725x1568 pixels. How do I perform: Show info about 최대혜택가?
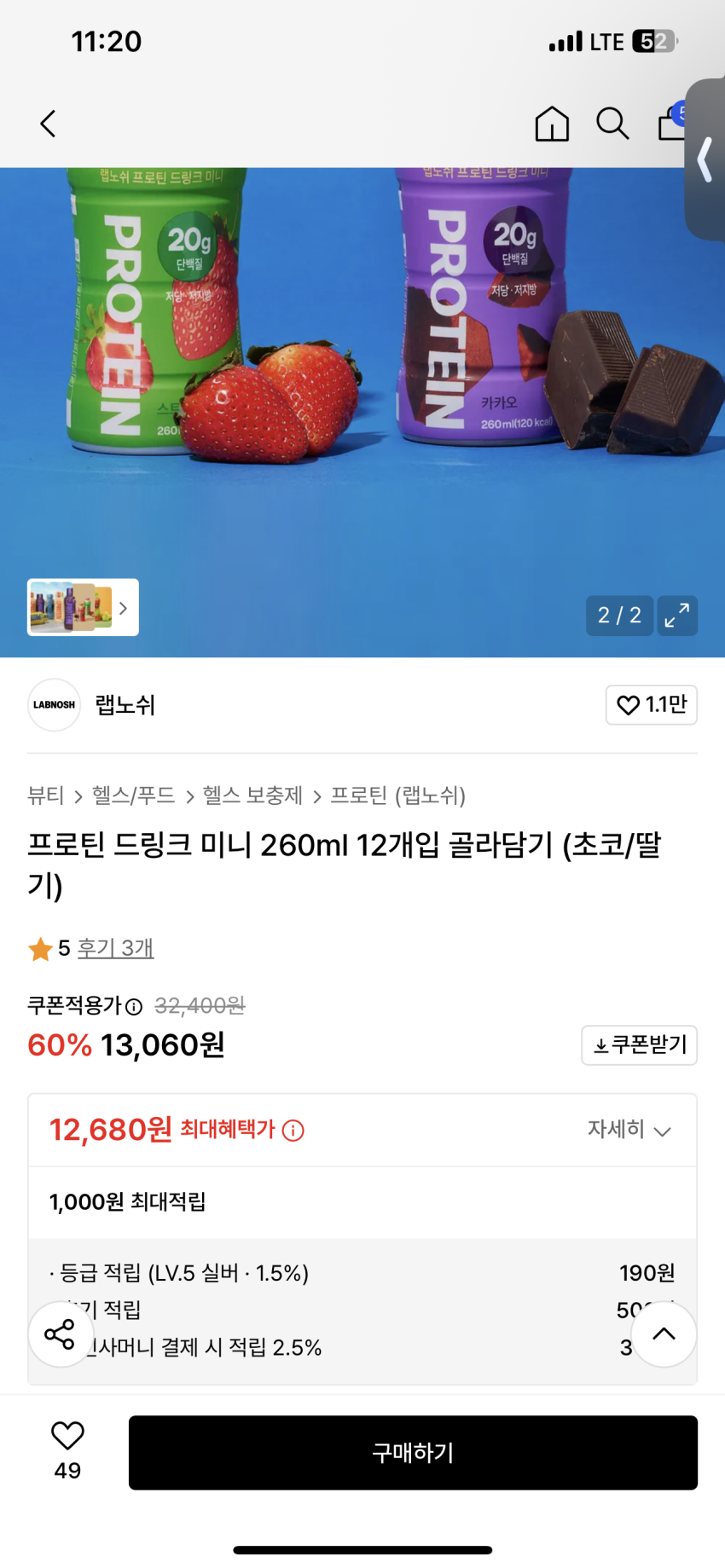tap(293, 1131)
